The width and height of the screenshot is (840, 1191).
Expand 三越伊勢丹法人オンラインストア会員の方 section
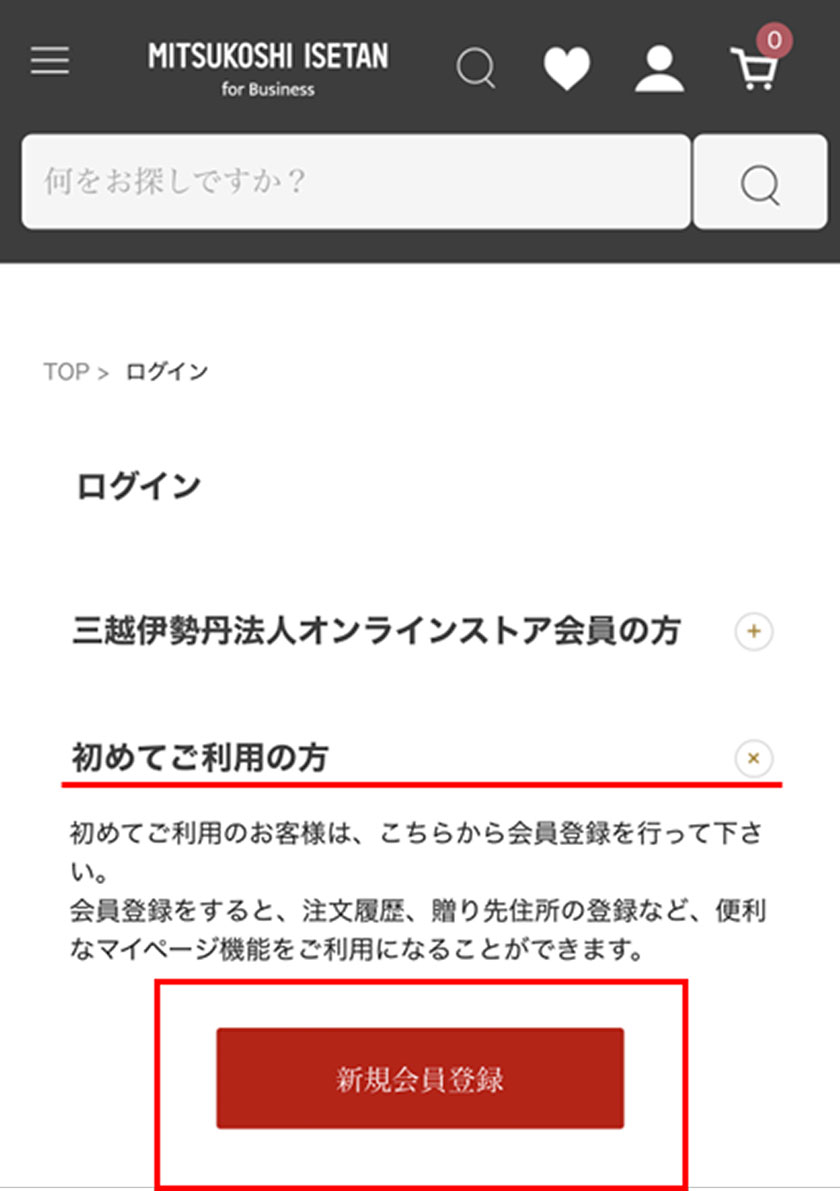[x=754, y=632]
